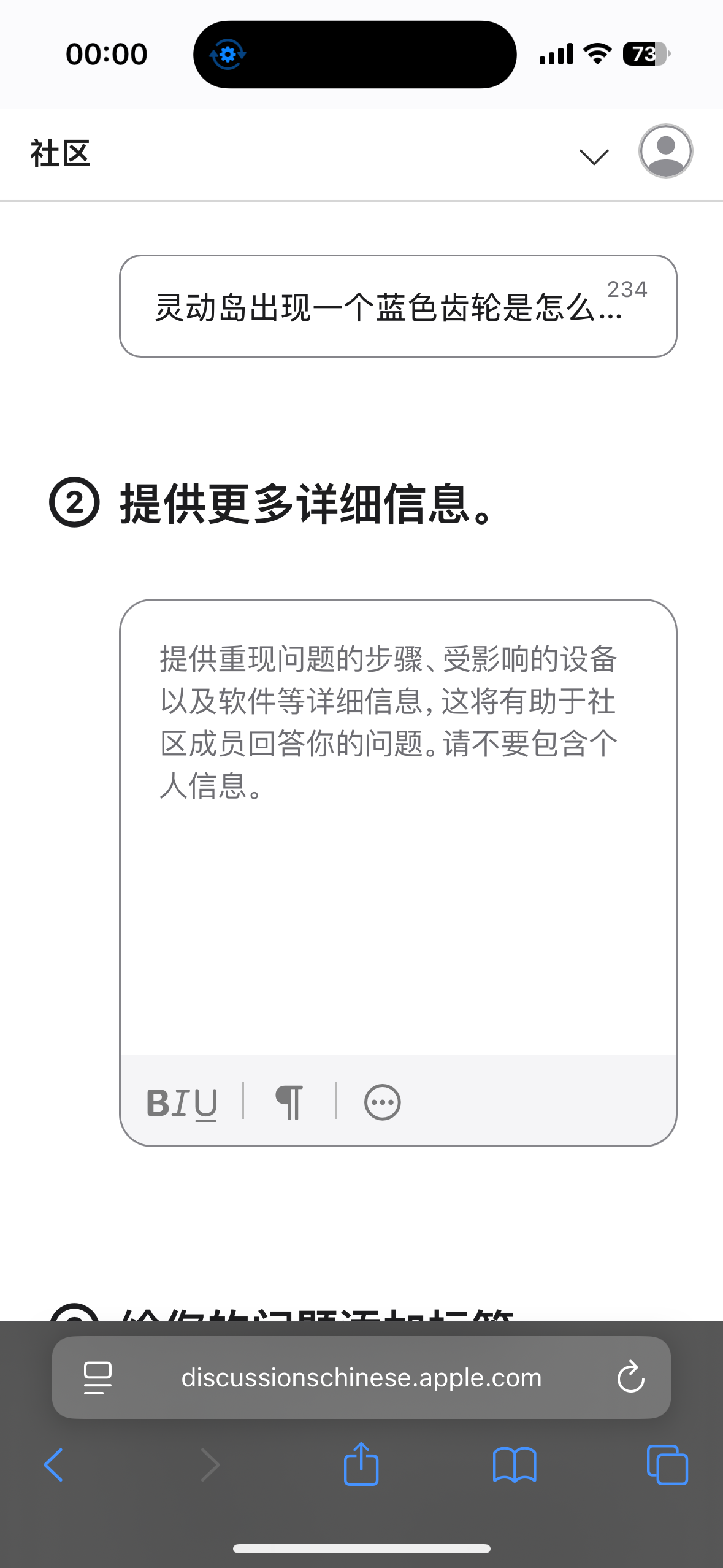Open Safari page settings menu
Screen dimensions: 723x1568
coord(98,1377)
